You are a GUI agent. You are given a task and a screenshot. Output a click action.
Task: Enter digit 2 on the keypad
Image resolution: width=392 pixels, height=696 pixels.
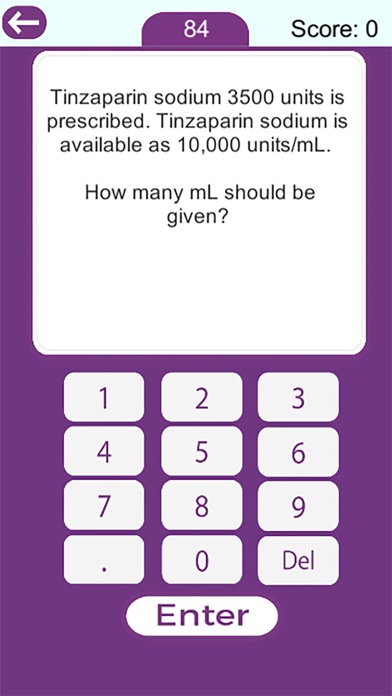click(202, 397)
